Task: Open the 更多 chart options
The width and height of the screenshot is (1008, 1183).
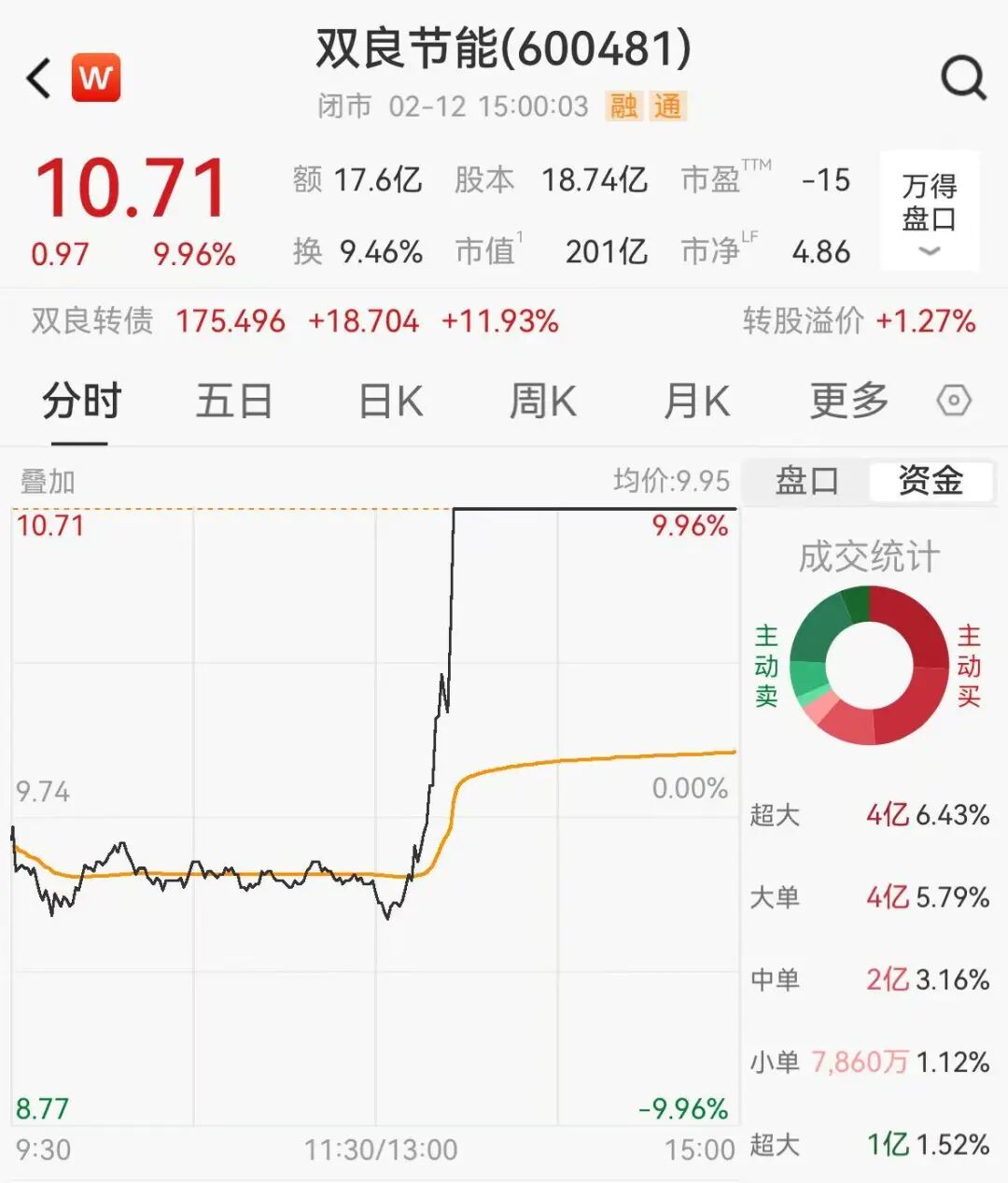Action: click(848, 402)
